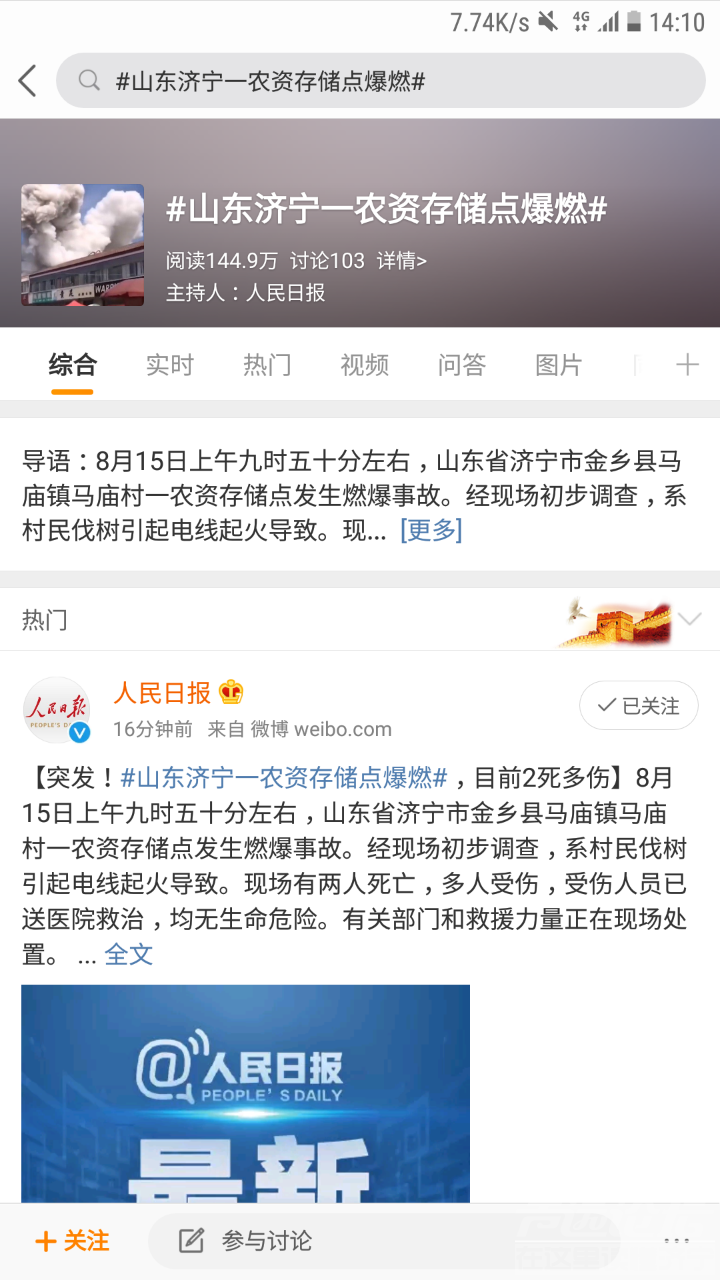Select the 问答 tab
The image size is (720, 1280).
(x=461, y=365)
